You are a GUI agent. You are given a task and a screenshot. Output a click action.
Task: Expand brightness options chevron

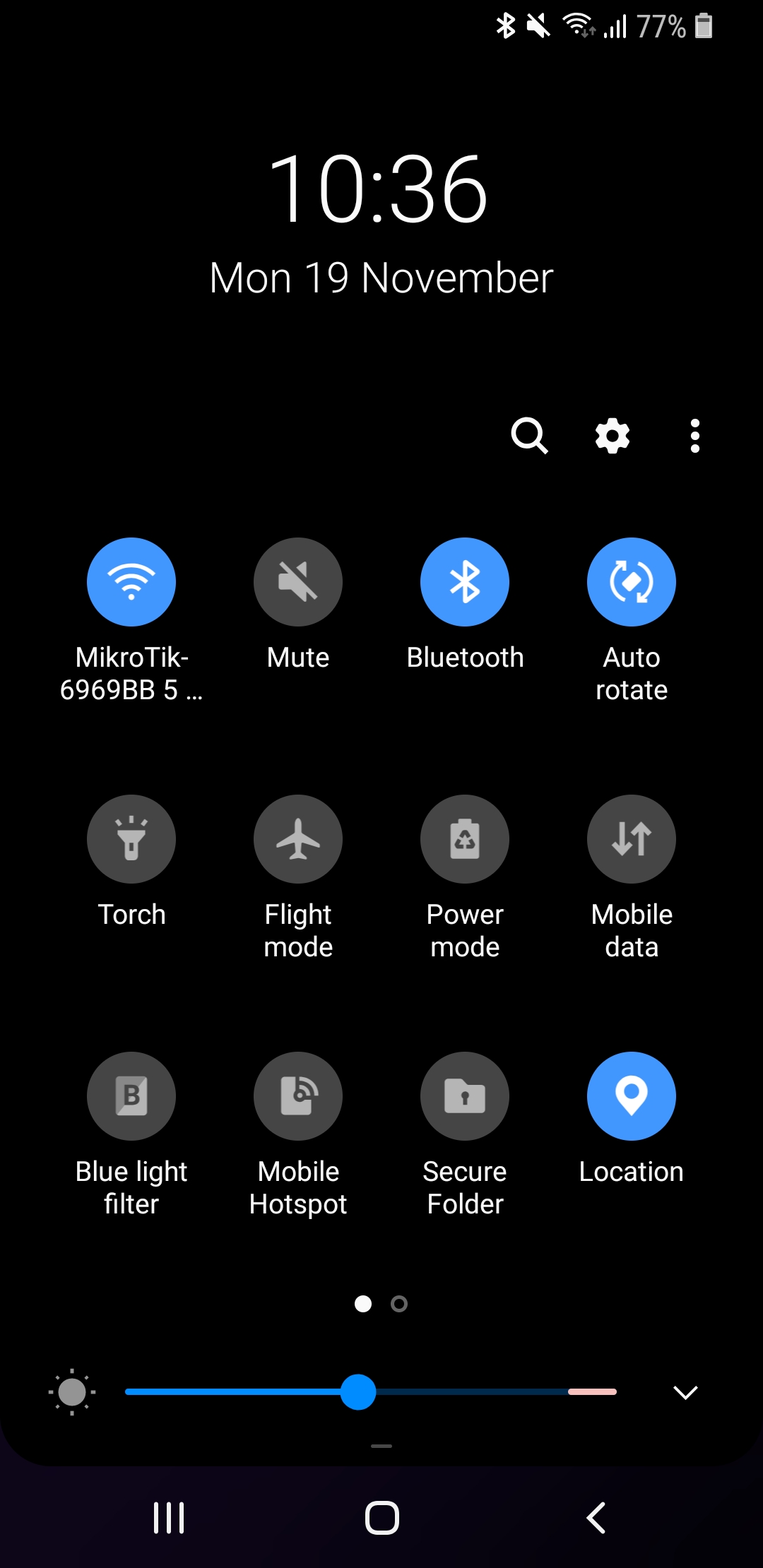click(685, 1392)
